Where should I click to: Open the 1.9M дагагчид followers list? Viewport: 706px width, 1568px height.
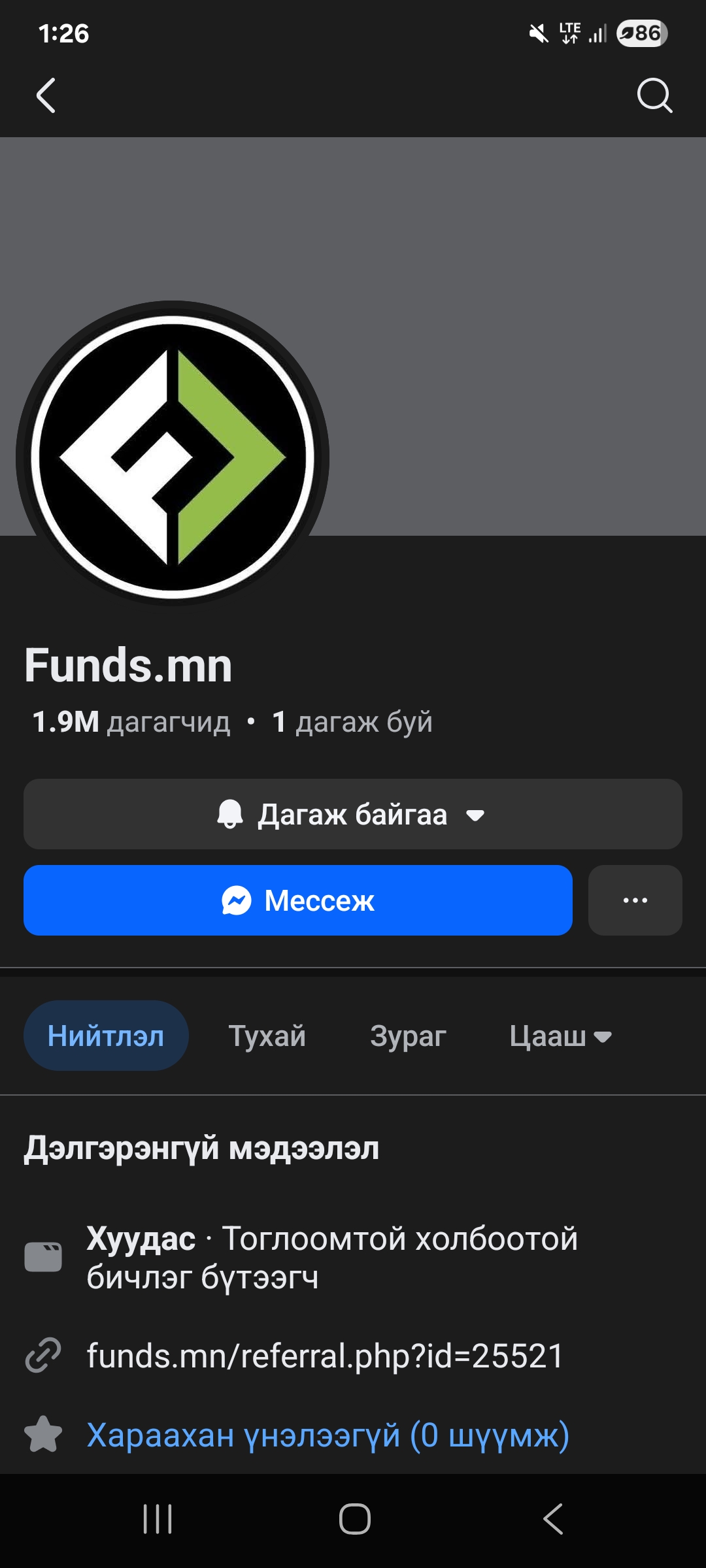click(x=131, y=722)
